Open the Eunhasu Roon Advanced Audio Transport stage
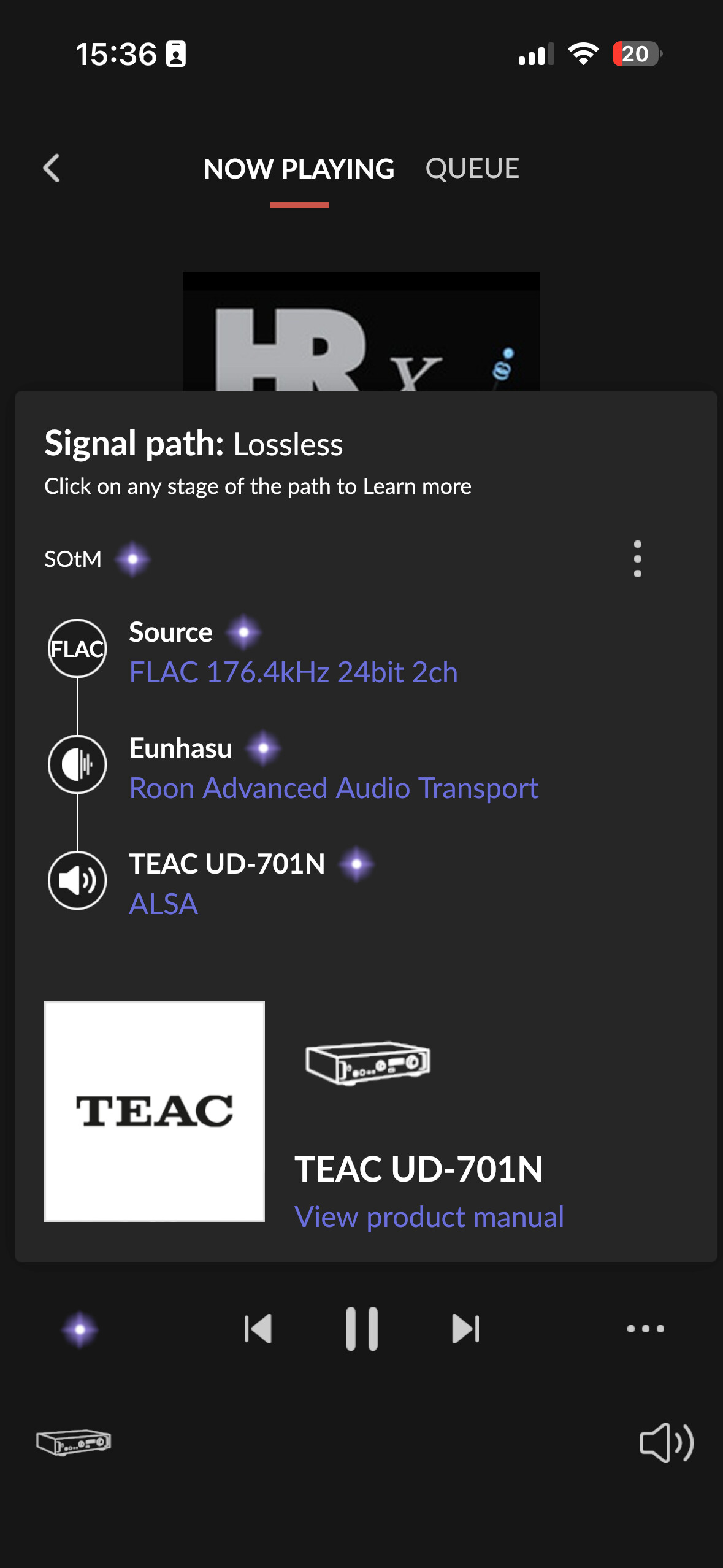 293,768
